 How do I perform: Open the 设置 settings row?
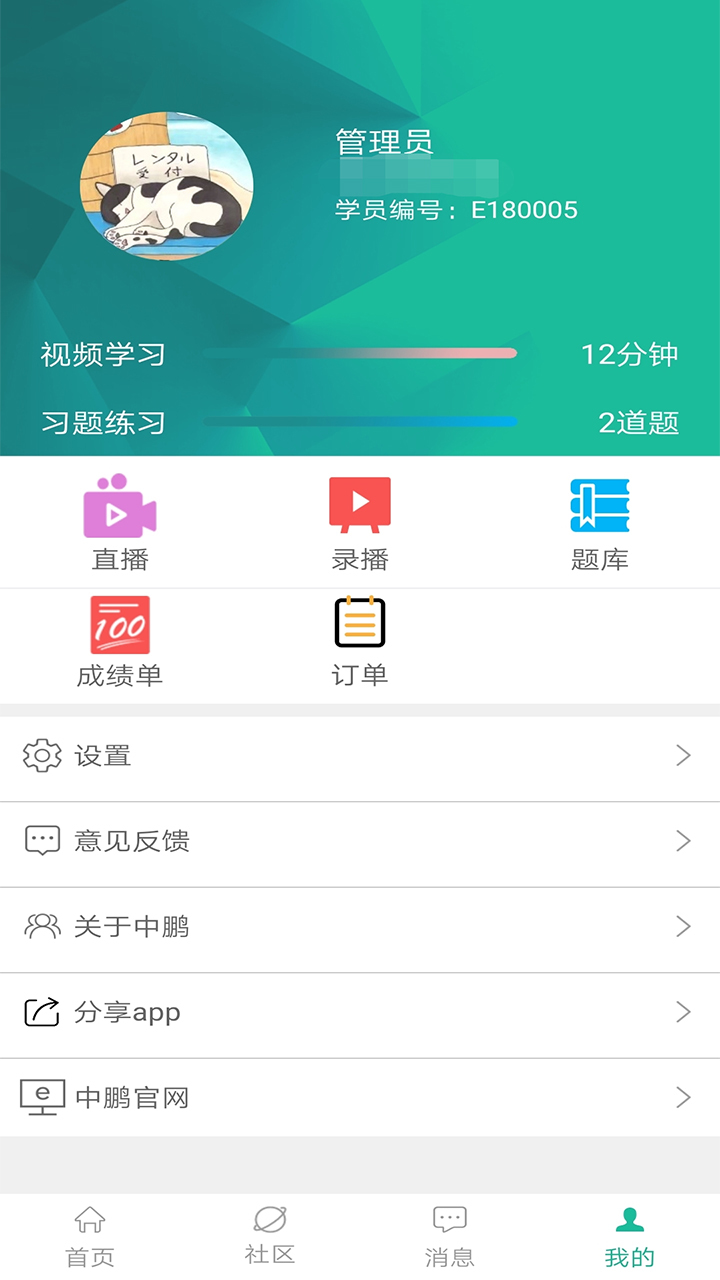pos(360,756)
